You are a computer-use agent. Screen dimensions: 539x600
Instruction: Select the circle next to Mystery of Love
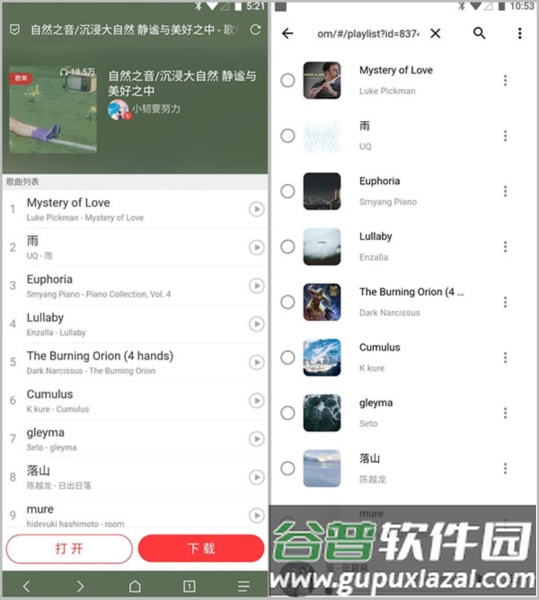point(288,80)
